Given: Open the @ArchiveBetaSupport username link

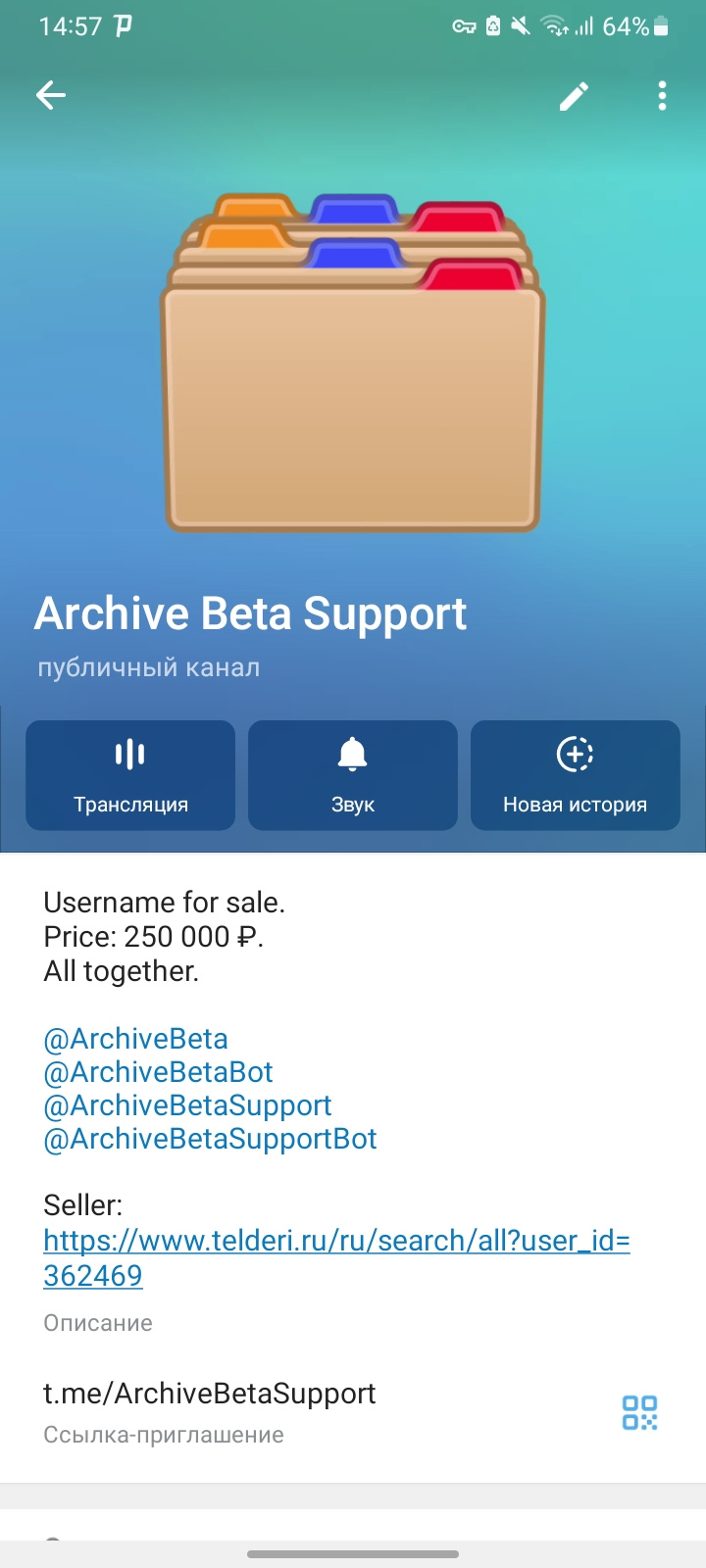Looking at the screenshot, I should coord(188,1105).
